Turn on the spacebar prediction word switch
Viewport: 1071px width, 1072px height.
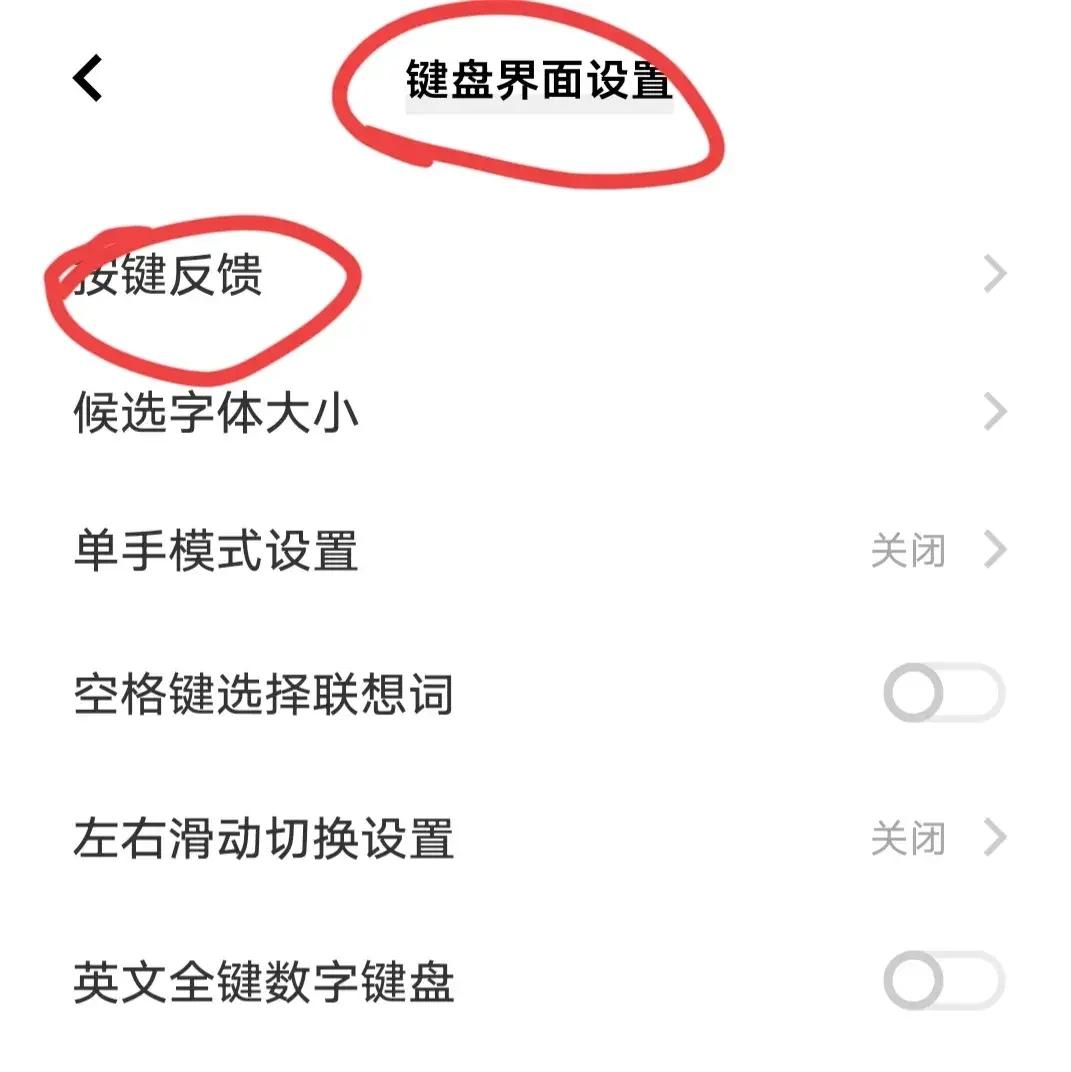click(x=944, y=692)
